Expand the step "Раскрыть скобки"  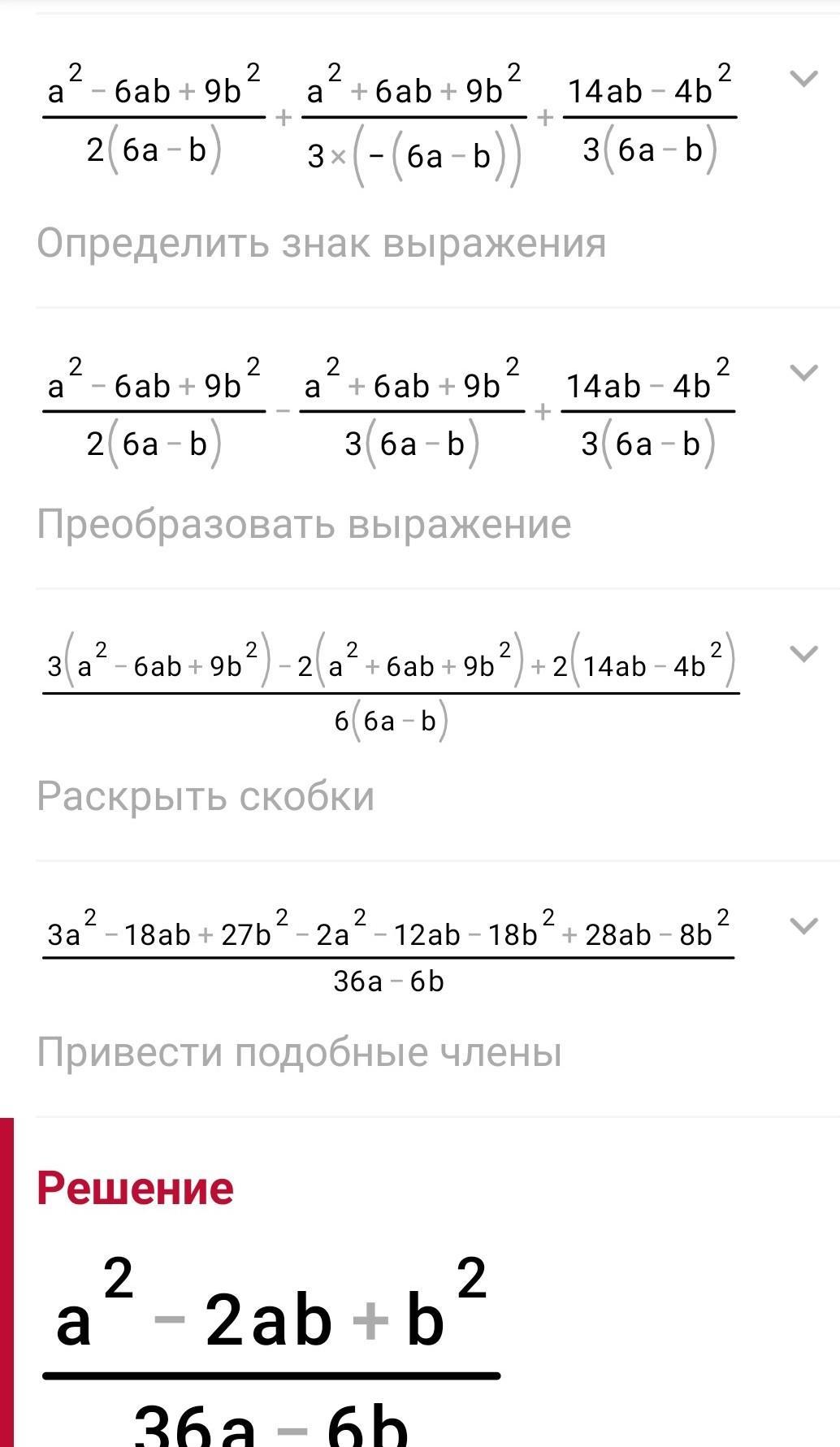pos(803,654)
